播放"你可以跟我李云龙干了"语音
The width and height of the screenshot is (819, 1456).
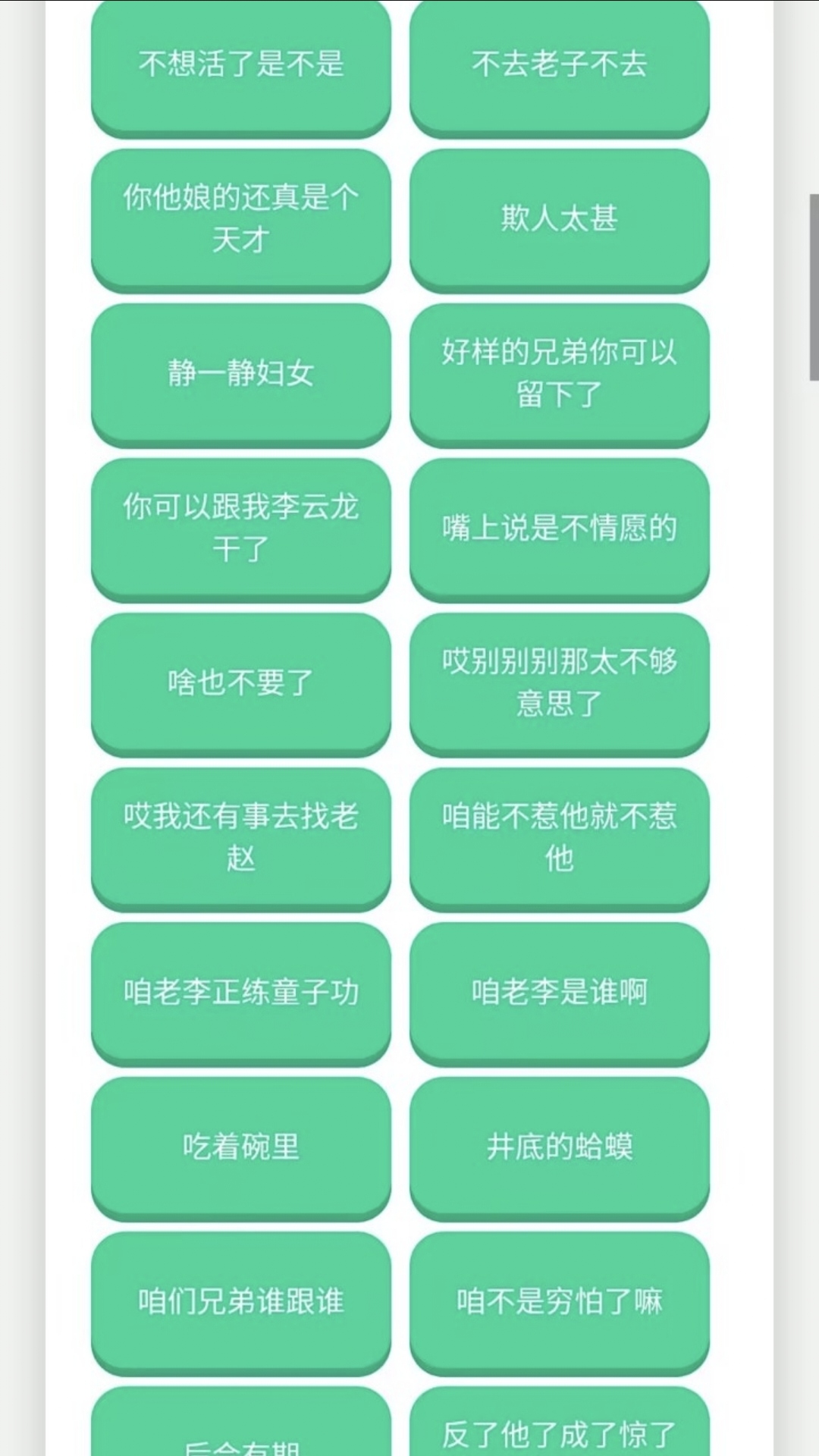(x=241, y=529)
